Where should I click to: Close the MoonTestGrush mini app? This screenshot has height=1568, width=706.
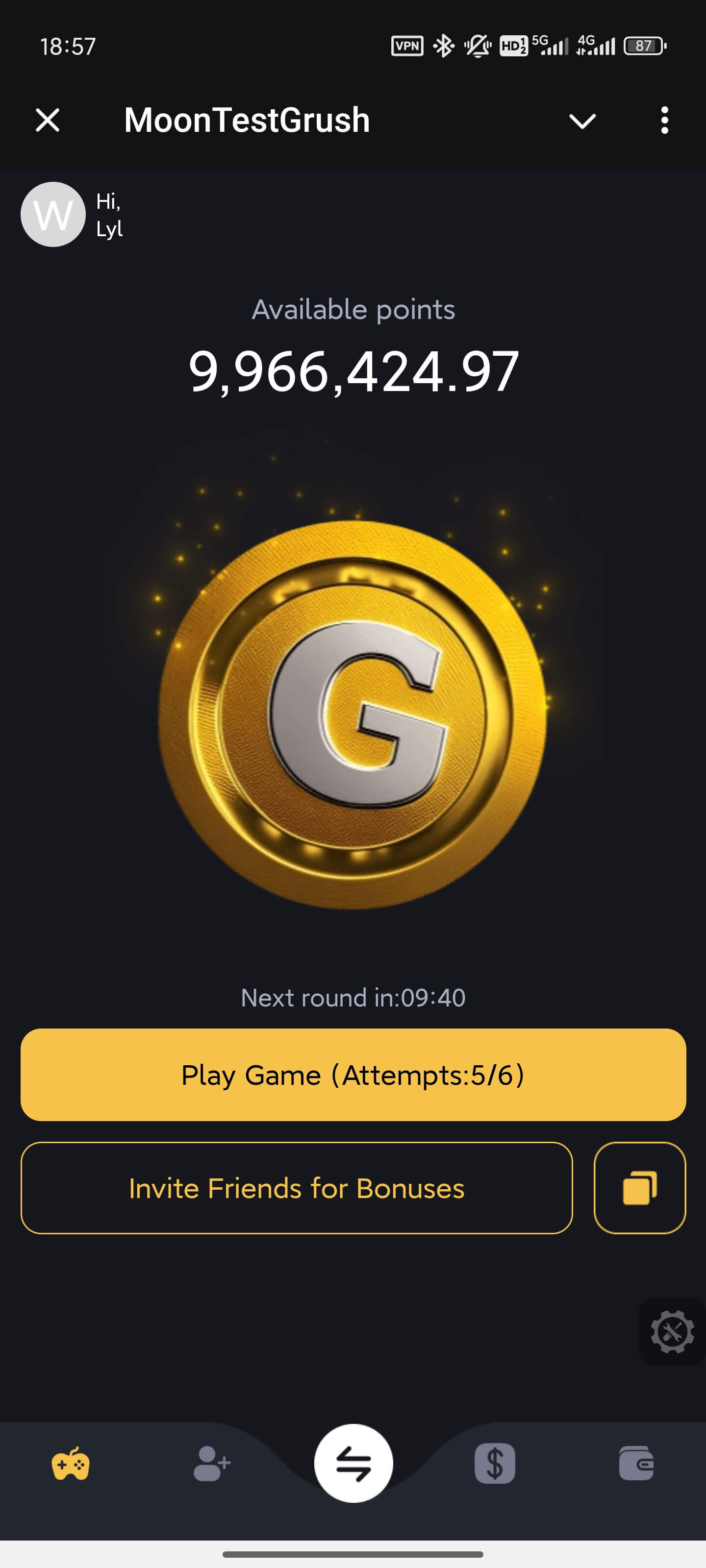48,120
